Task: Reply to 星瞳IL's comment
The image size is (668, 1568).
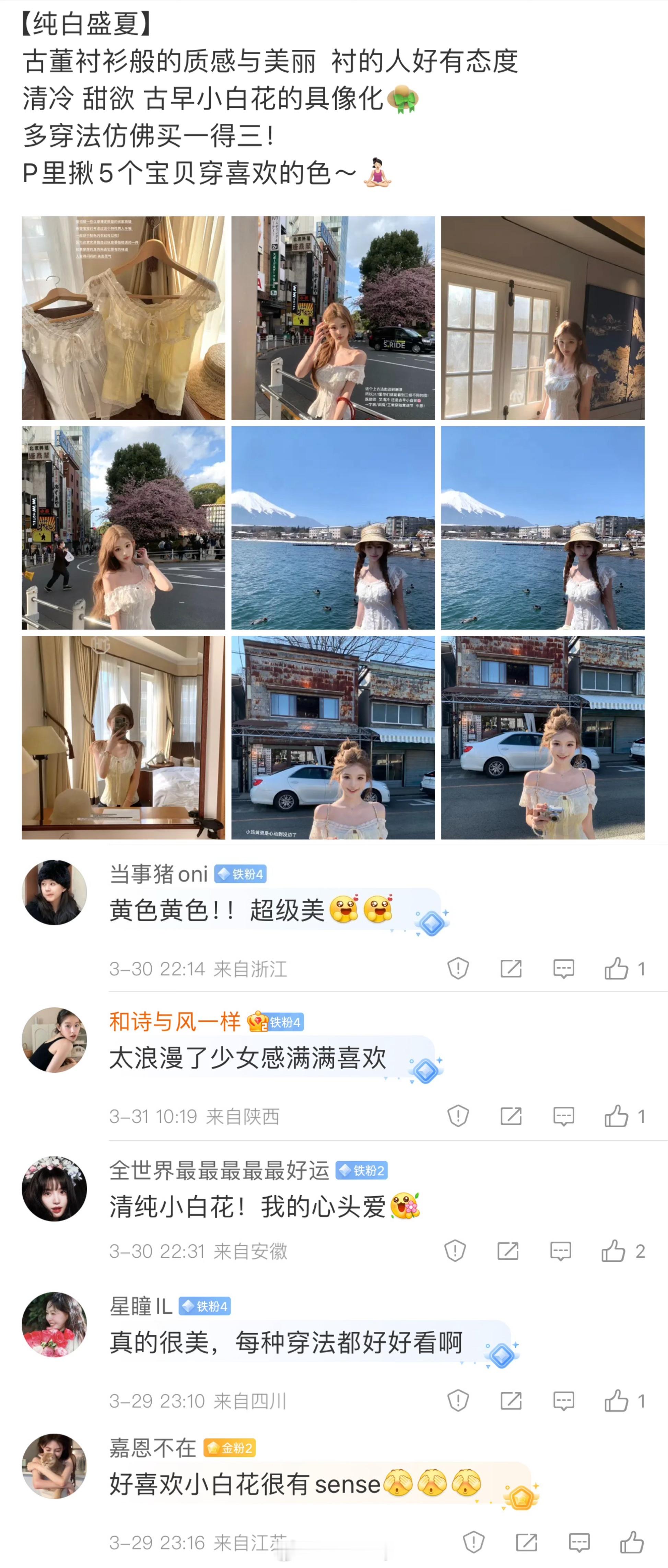Action: pyautogui.click(x=563, y=1400)
